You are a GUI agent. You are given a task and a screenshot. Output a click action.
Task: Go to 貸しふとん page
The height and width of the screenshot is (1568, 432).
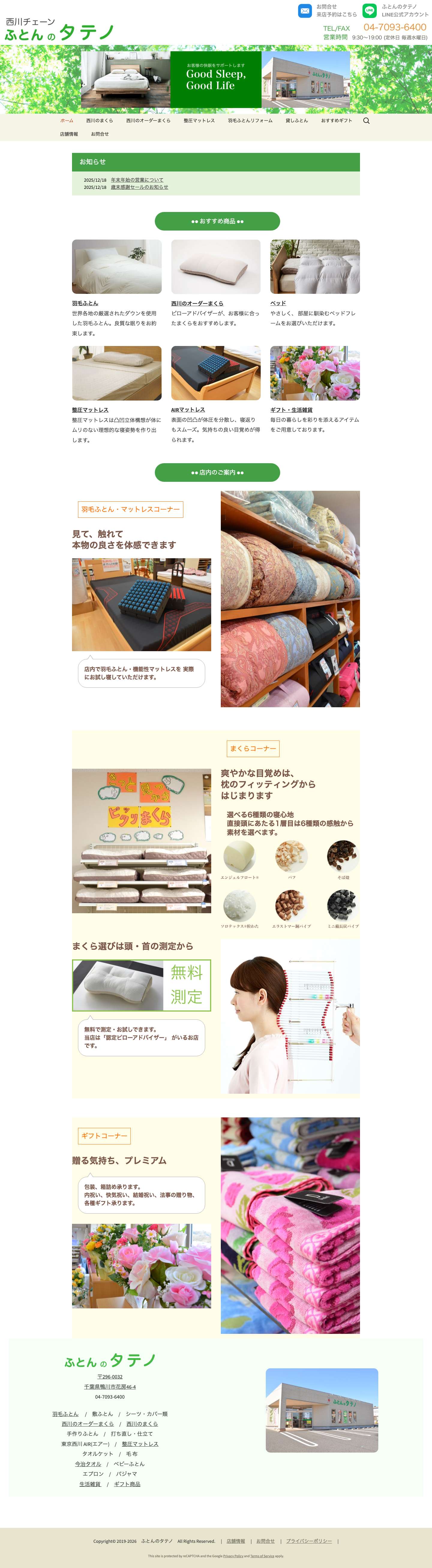[x=297, y=121]
